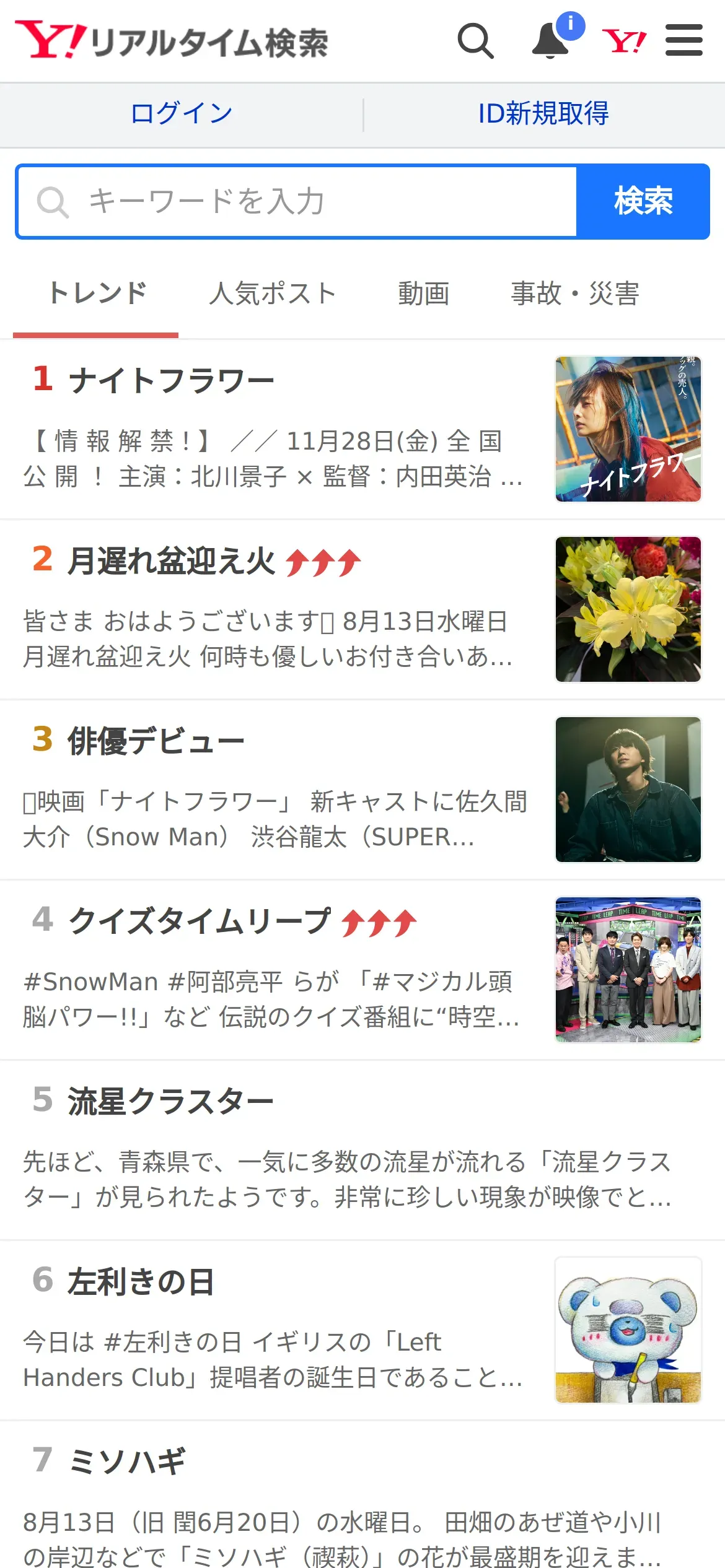This screenshot has height=1568, width=725.
Task: Select the トレンド tab
Action: (96, 294)
